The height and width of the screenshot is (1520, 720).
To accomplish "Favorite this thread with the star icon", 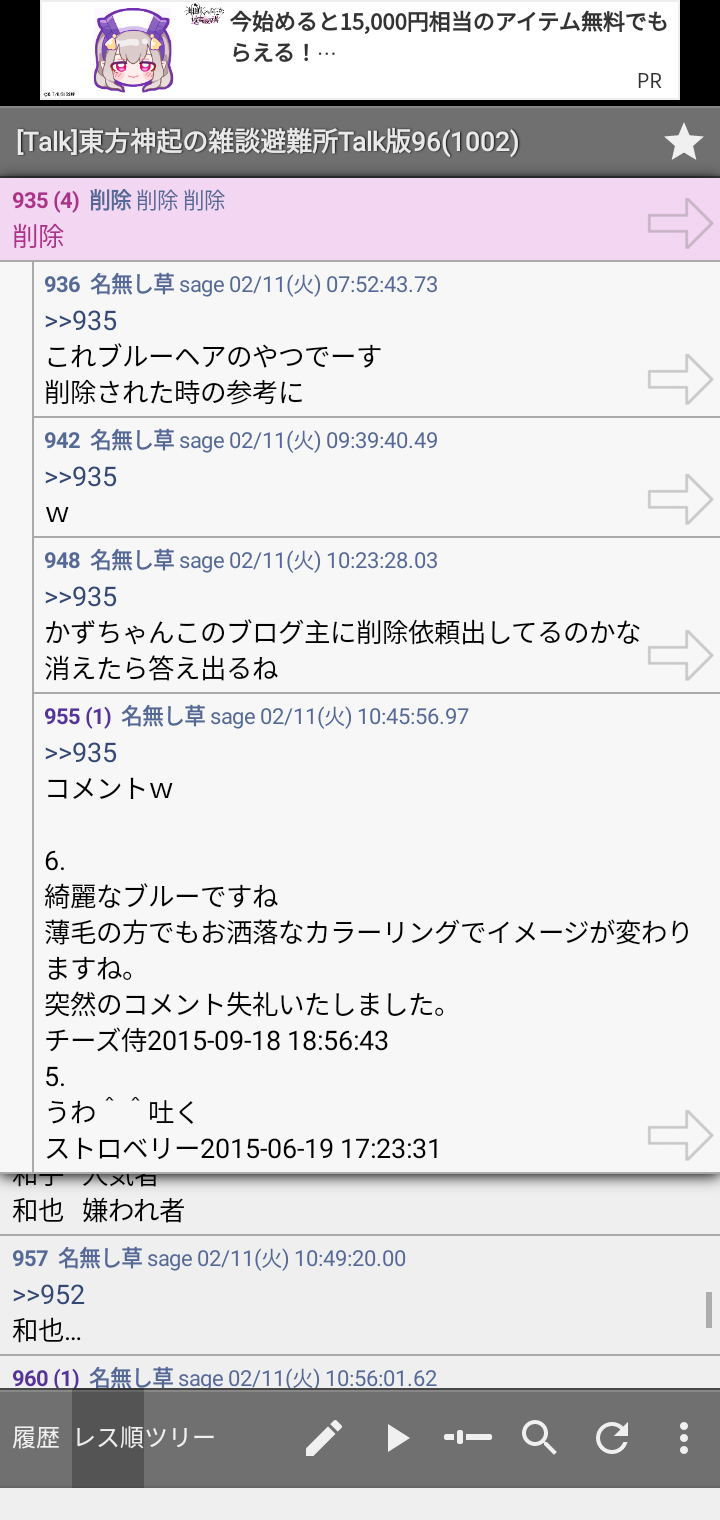I will [x=684, y=143].
